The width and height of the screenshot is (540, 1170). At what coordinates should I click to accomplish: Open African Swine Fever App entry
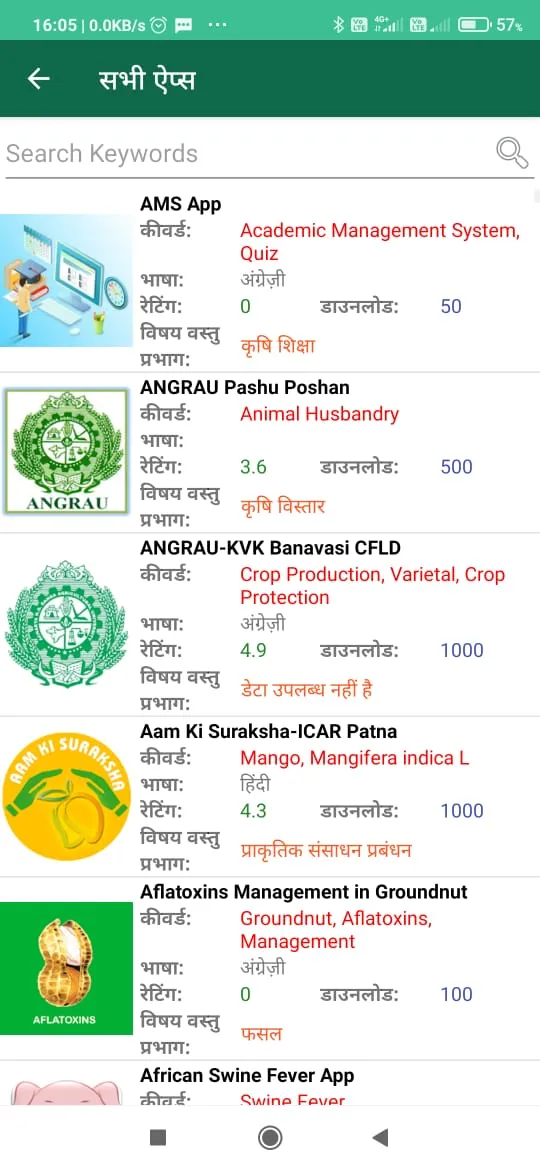[x=270, y=1083]
